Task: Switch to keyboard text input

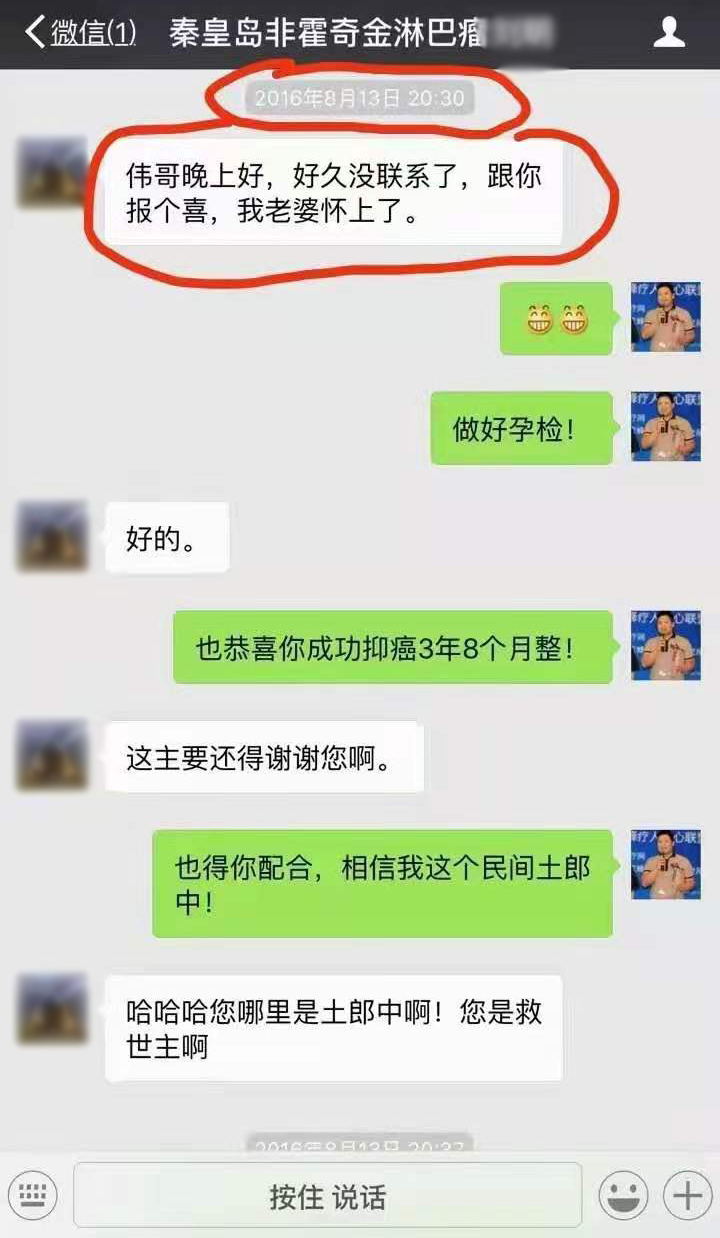Action: (x=33, y=1195)
